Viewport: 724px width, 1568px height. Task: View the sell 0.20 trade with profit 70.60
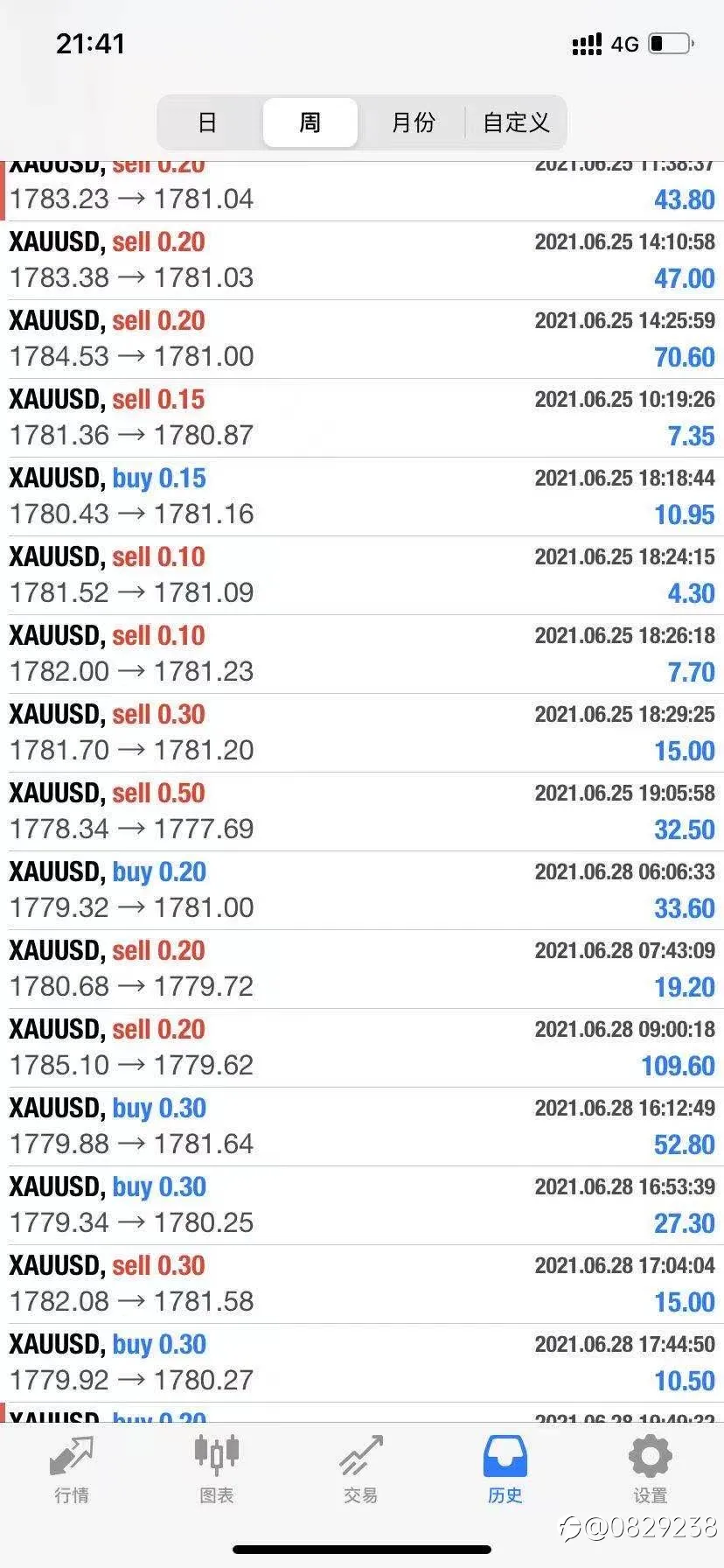click(362, 339)
